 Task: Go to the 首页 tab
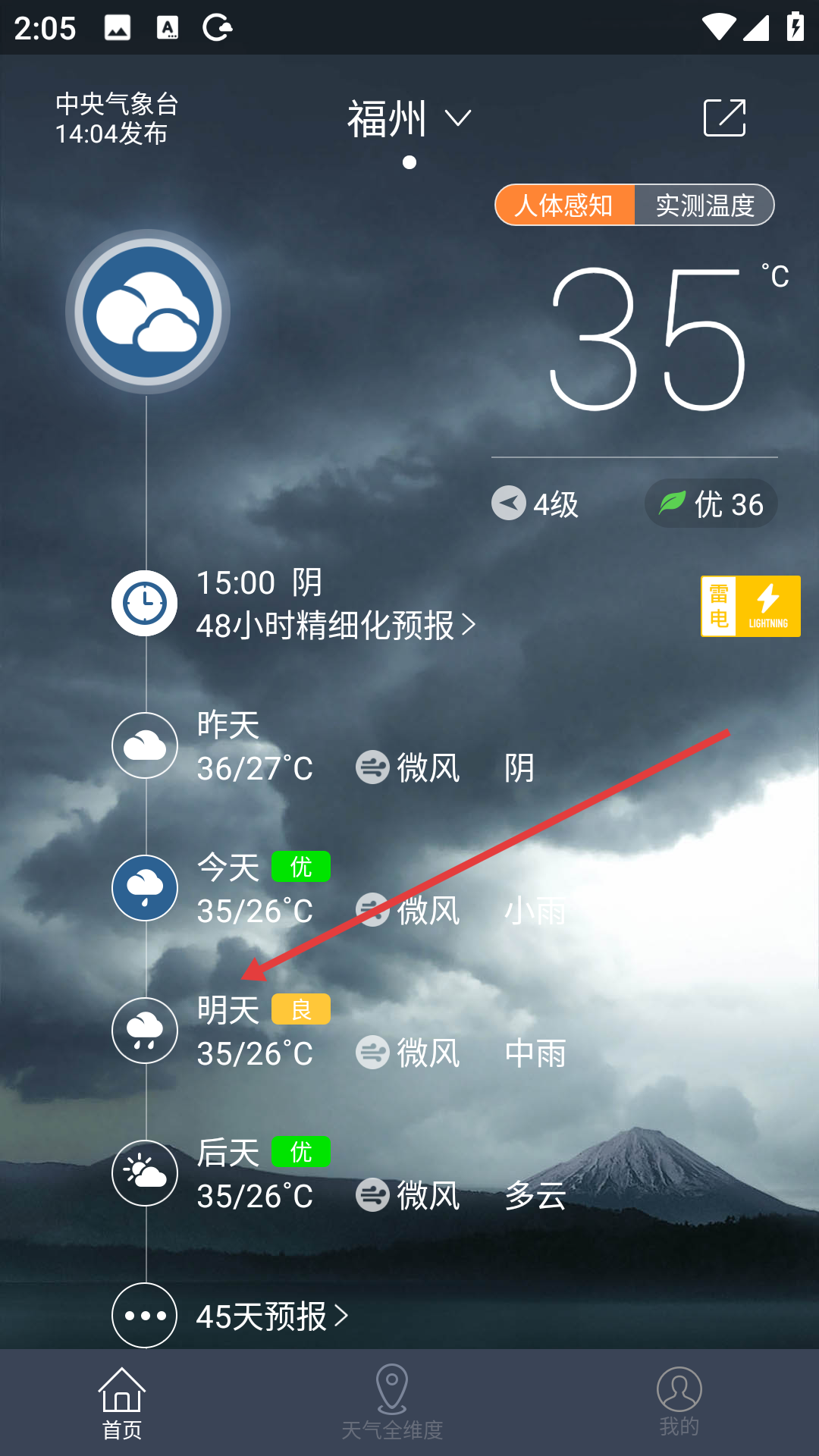(121, 1403)
